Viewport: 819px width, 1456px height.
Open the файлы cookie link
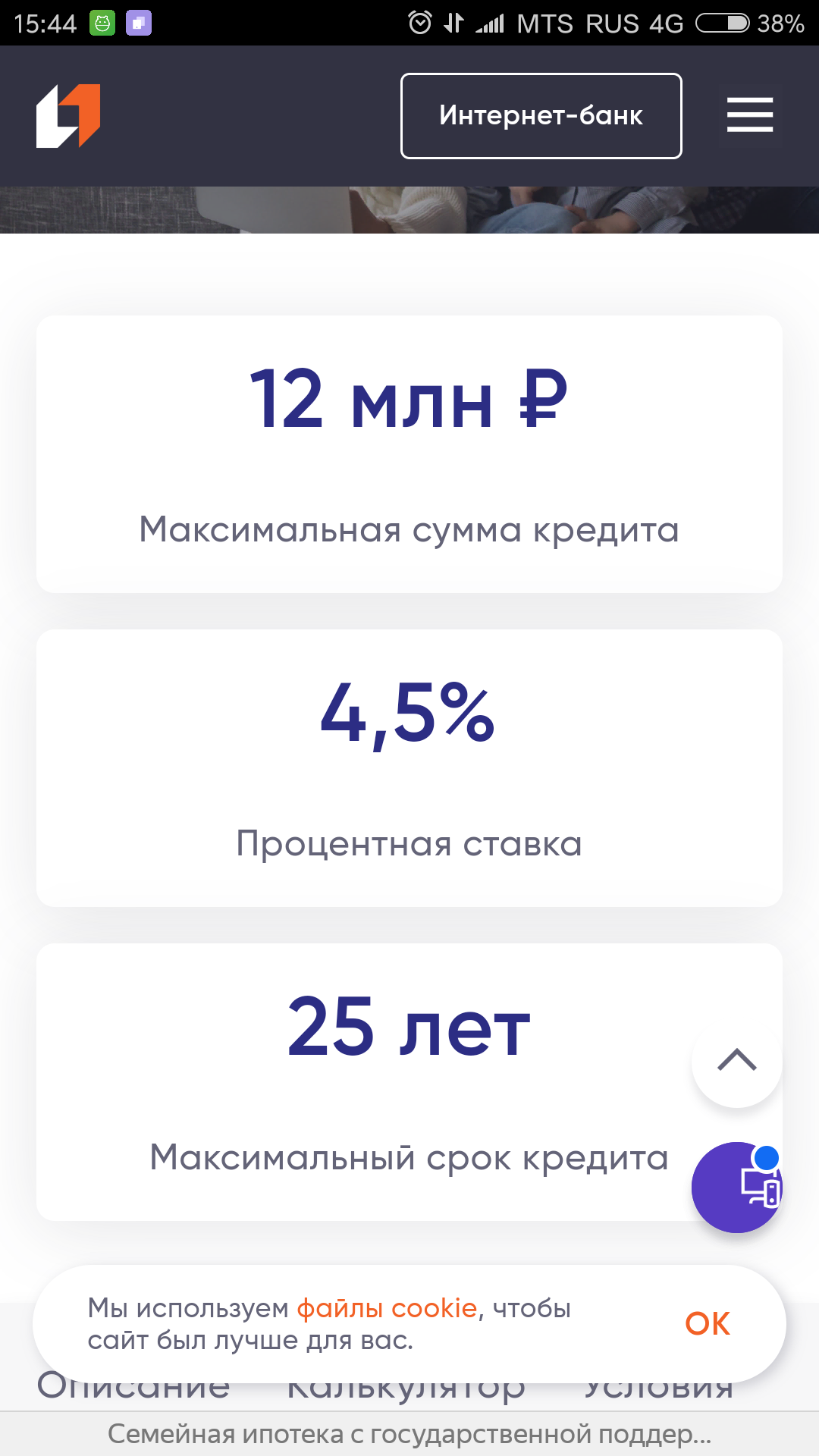click(387, 1308)
